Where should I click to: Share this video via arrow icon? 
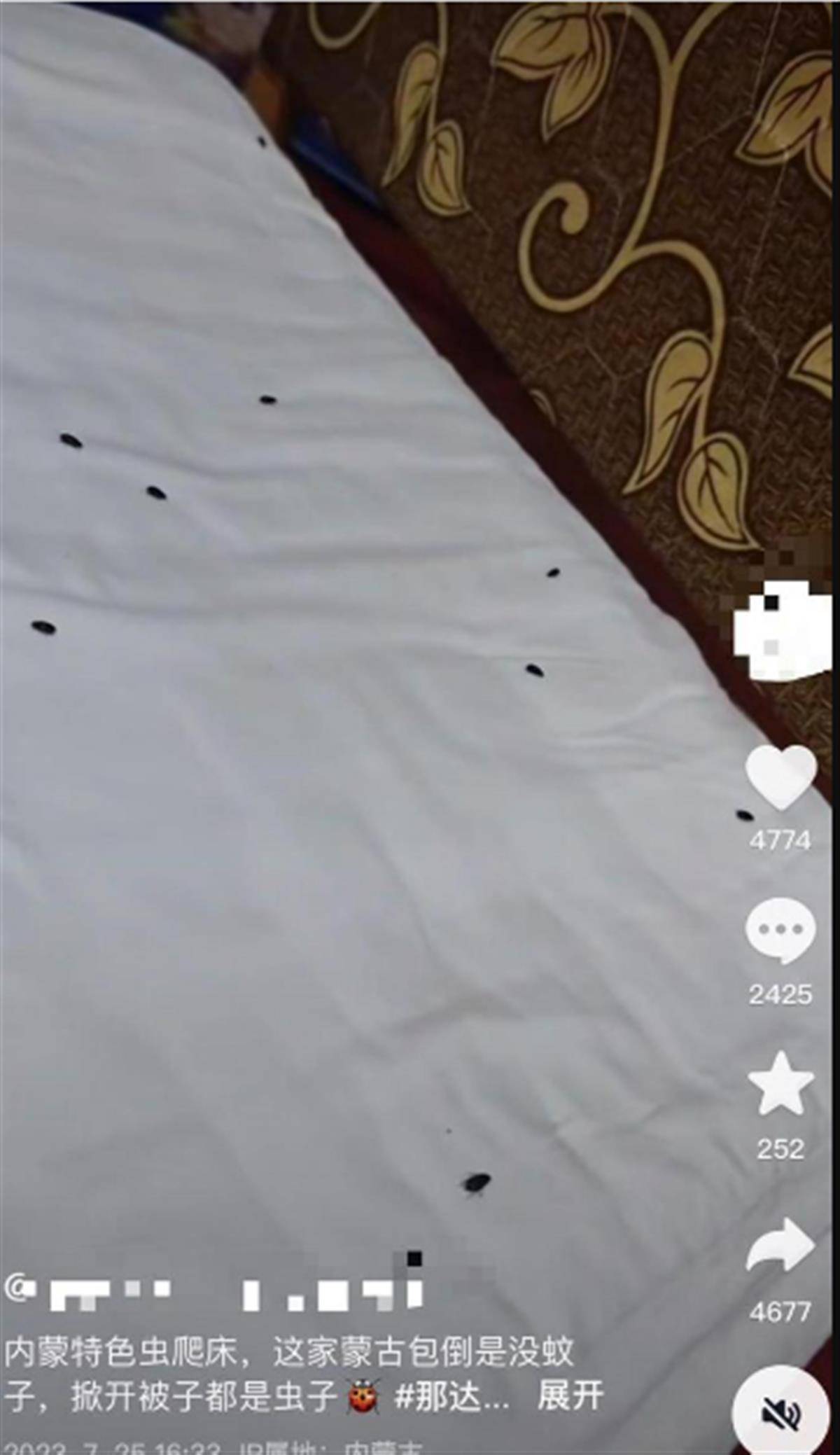pos(780,1246)
